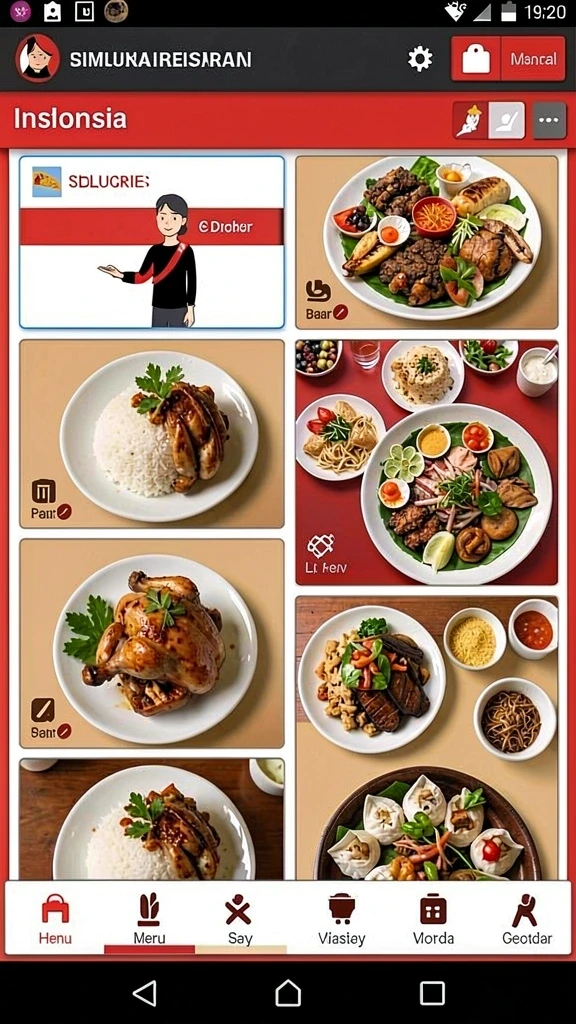
Task: Switch to the Geotdar tab
Action: click(526, 920)
